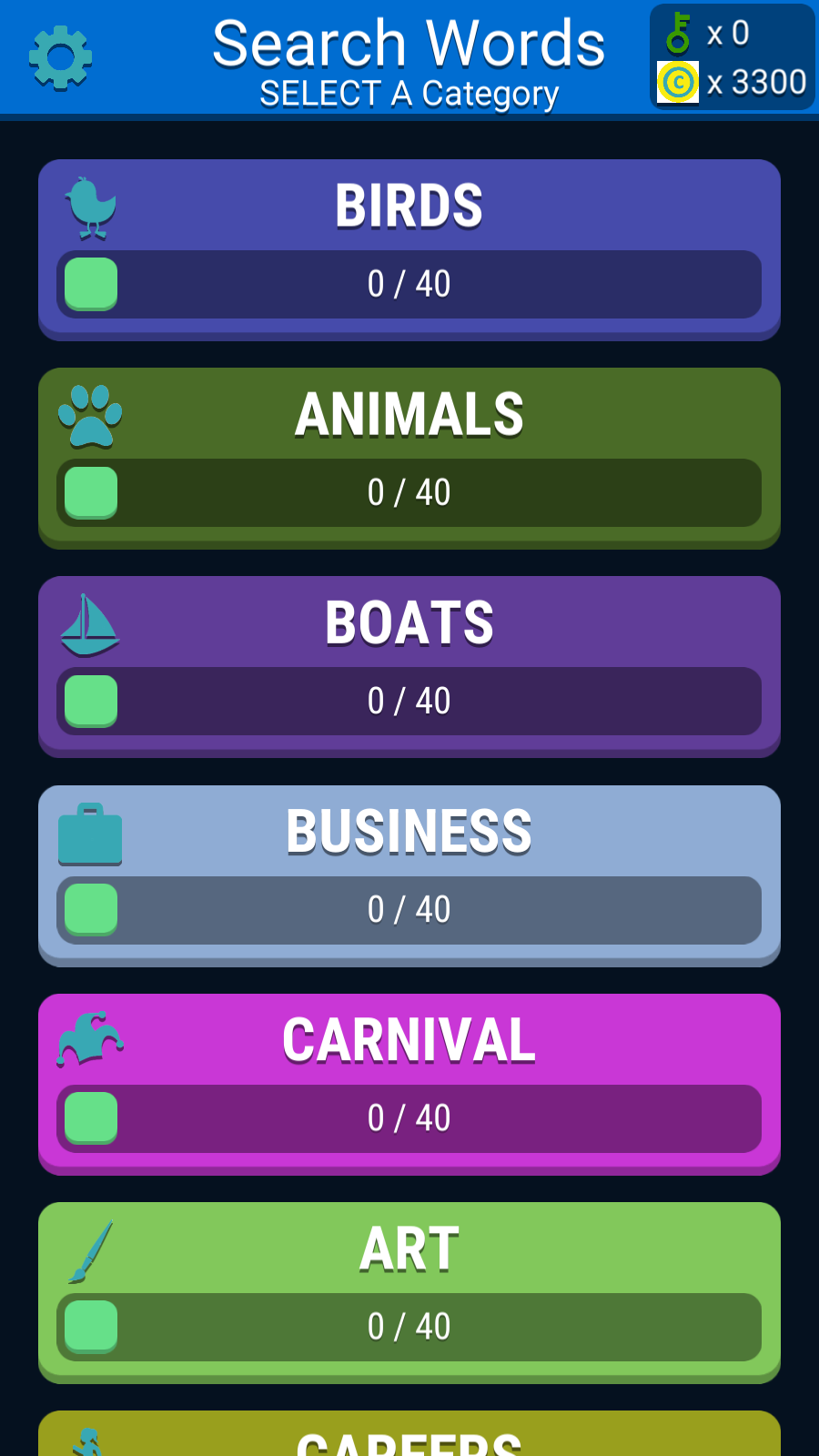Select the Careers category card
Viewport: 819px width, 1456px height.
pos(409,1436)
